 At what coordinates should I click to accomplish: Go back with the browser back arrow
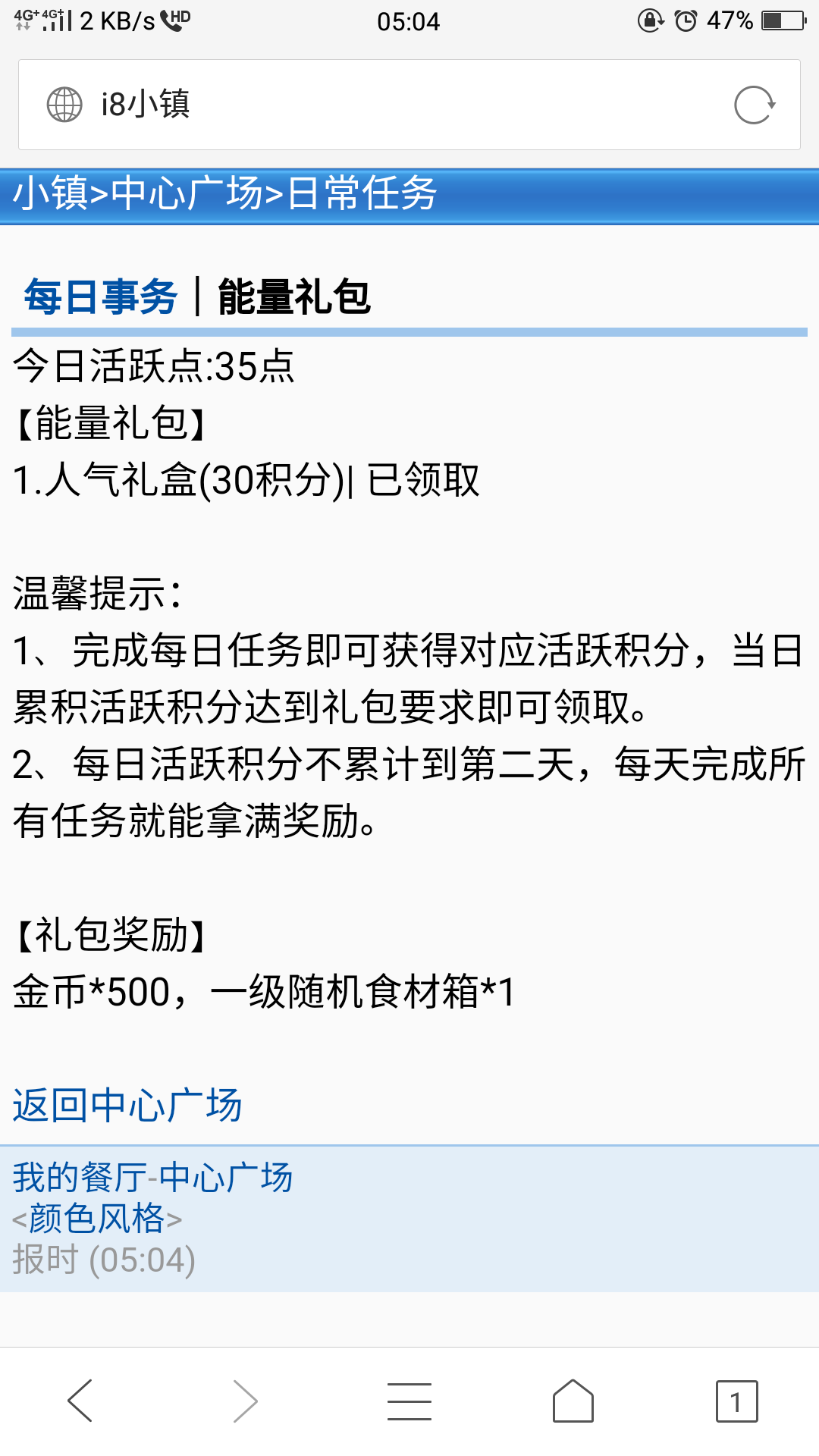[80, 1401]
